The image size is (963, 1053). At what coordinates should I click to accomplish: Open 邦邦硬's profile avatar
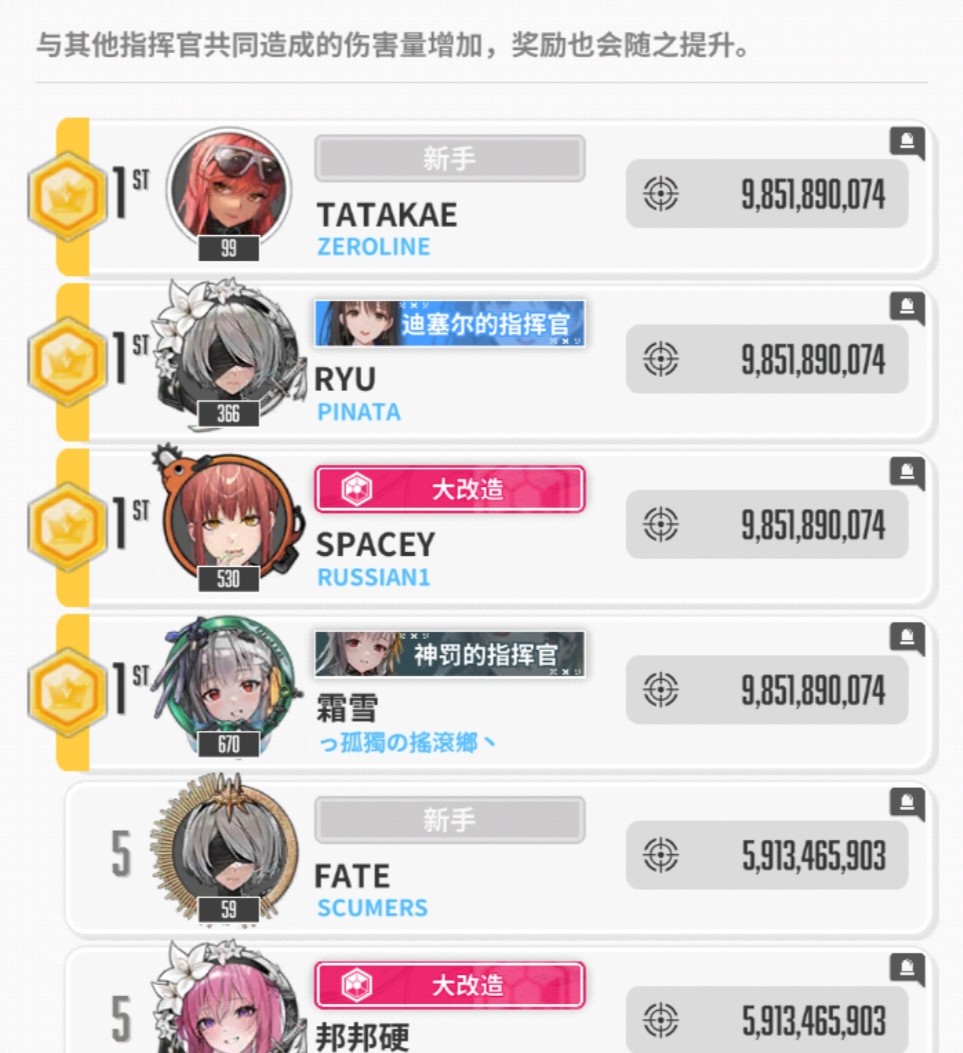229,1010
